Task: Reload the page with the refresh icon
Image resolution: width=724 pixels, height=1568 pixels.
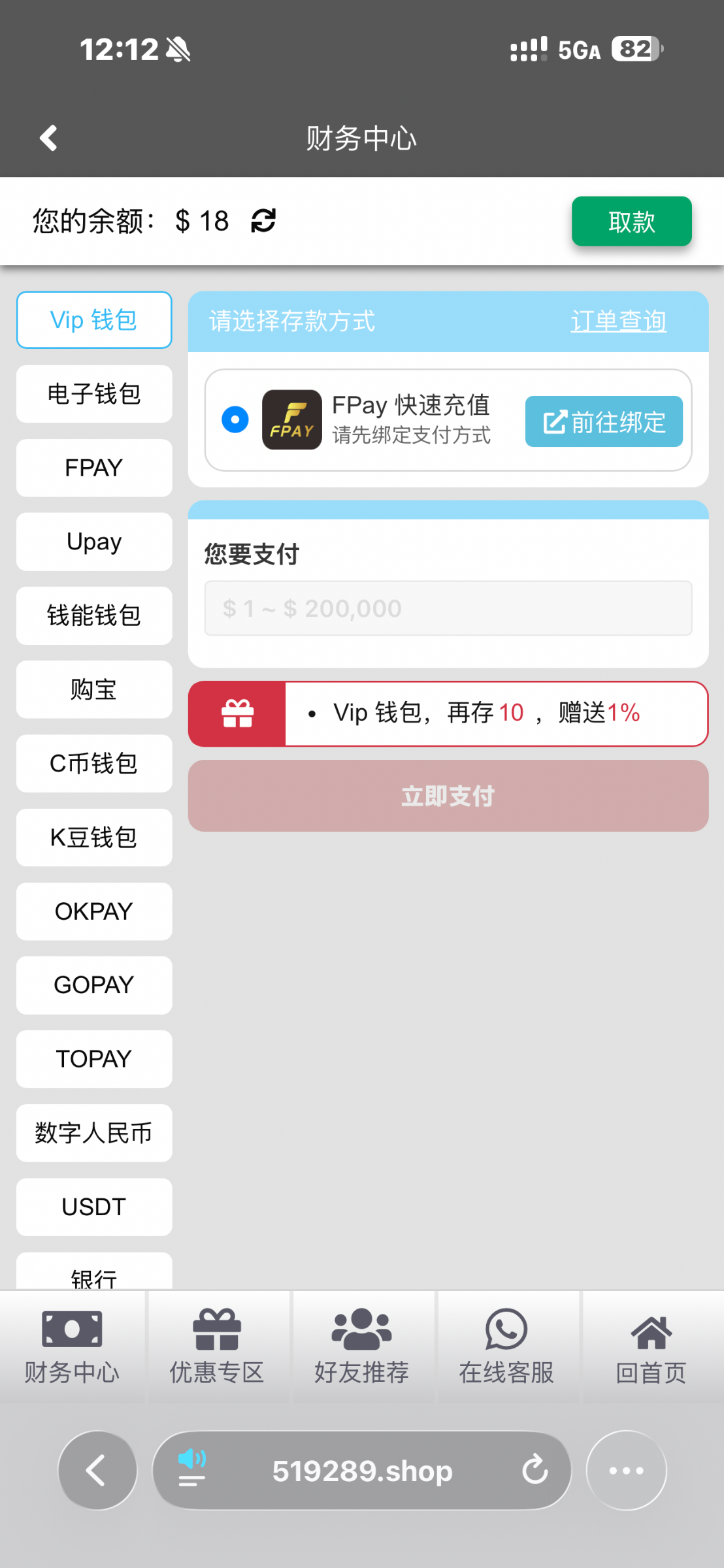Action: [535, 1470]
